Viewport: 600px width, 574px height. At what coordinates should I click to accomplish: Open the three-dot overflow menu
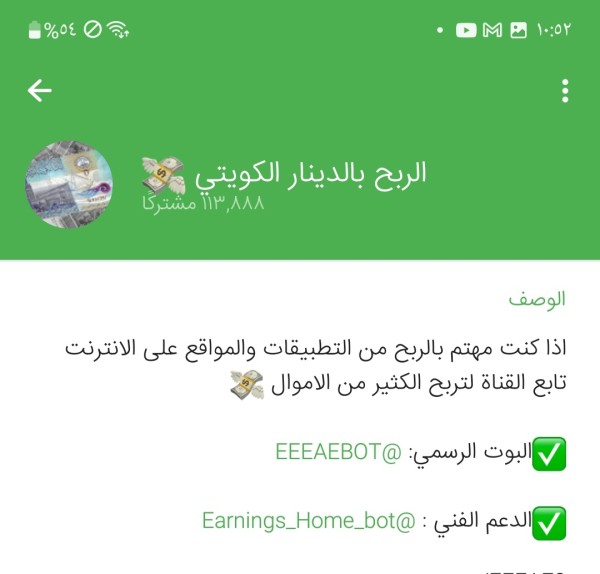point(565,91)
